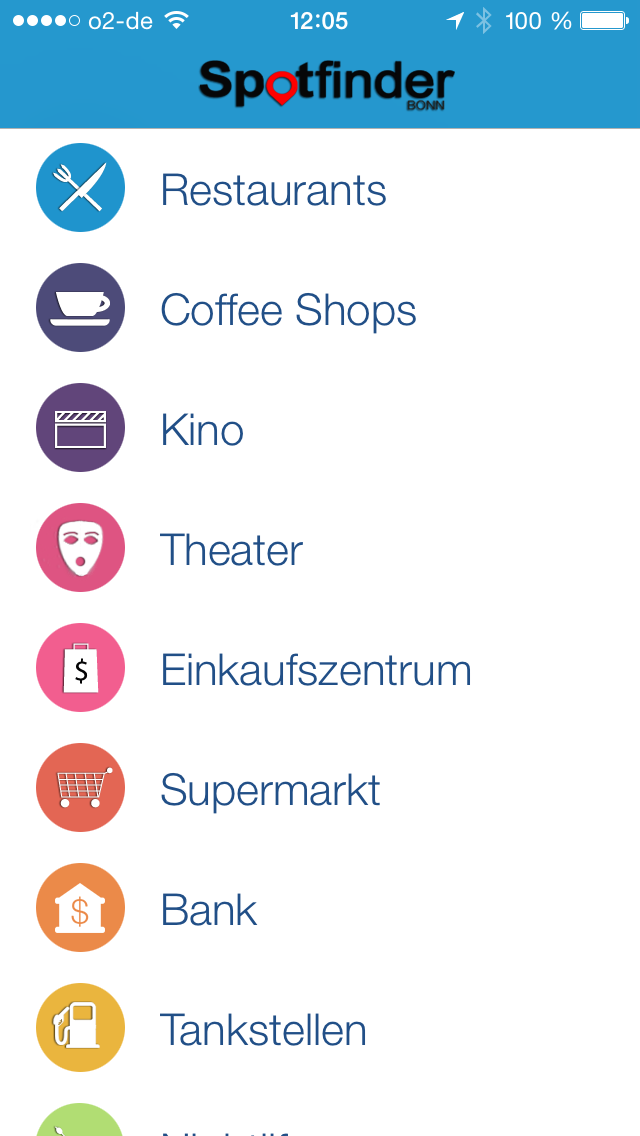Open the Kino category
640x1136 pixels.
point(320,428)
